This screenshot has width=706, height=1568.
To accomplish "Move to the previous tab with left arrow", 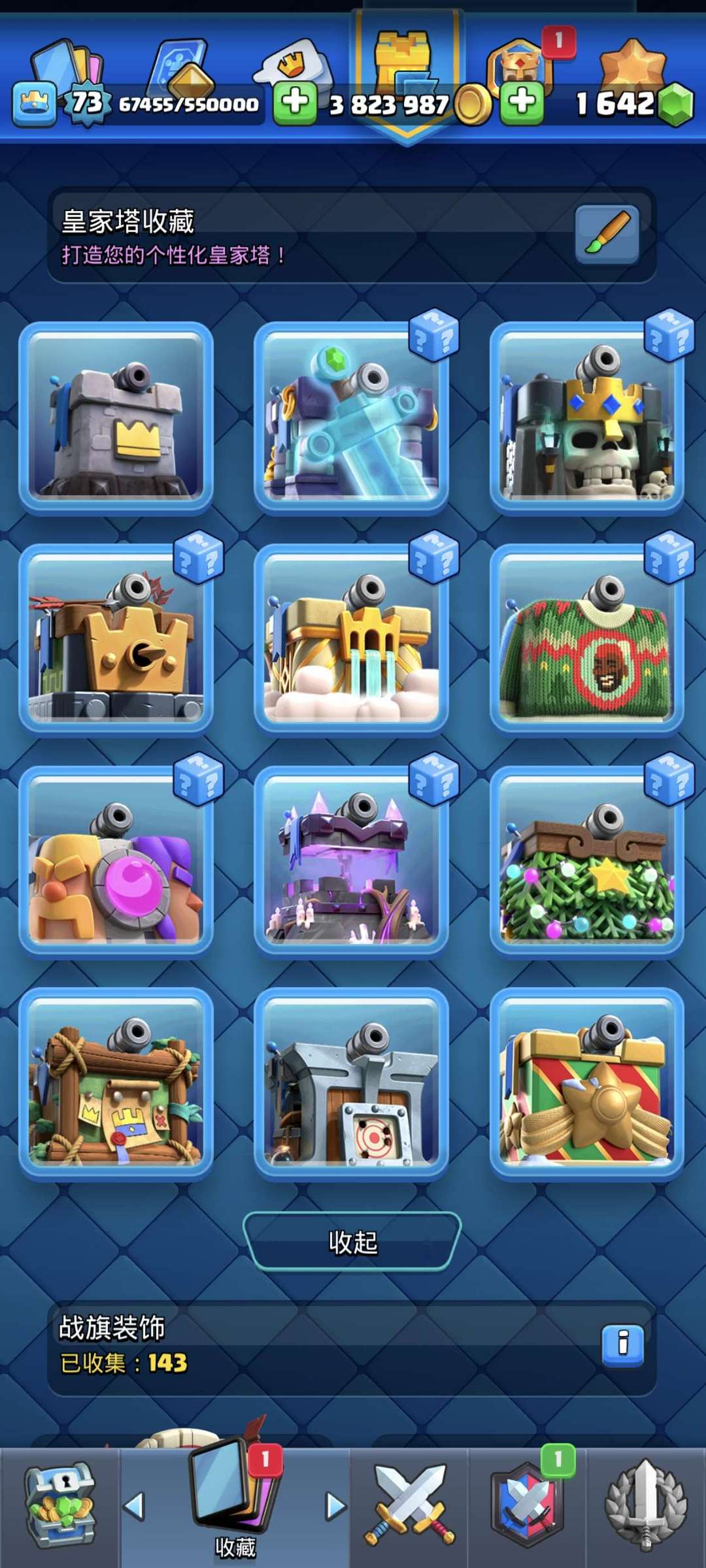I will (134, 1506).
